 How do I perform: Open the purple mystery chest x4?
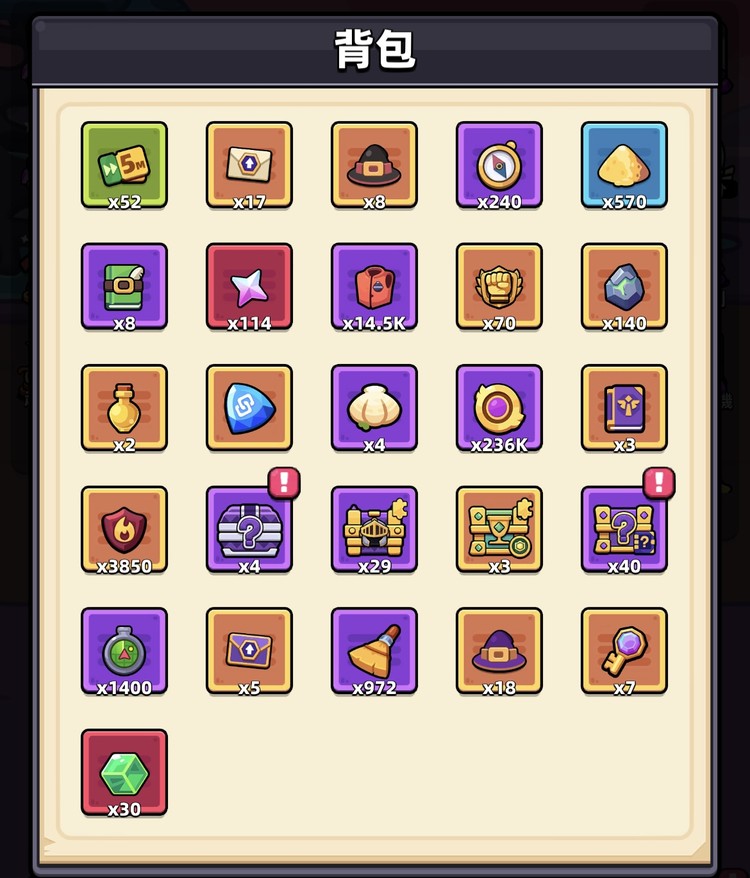click(x=249, y=529)
